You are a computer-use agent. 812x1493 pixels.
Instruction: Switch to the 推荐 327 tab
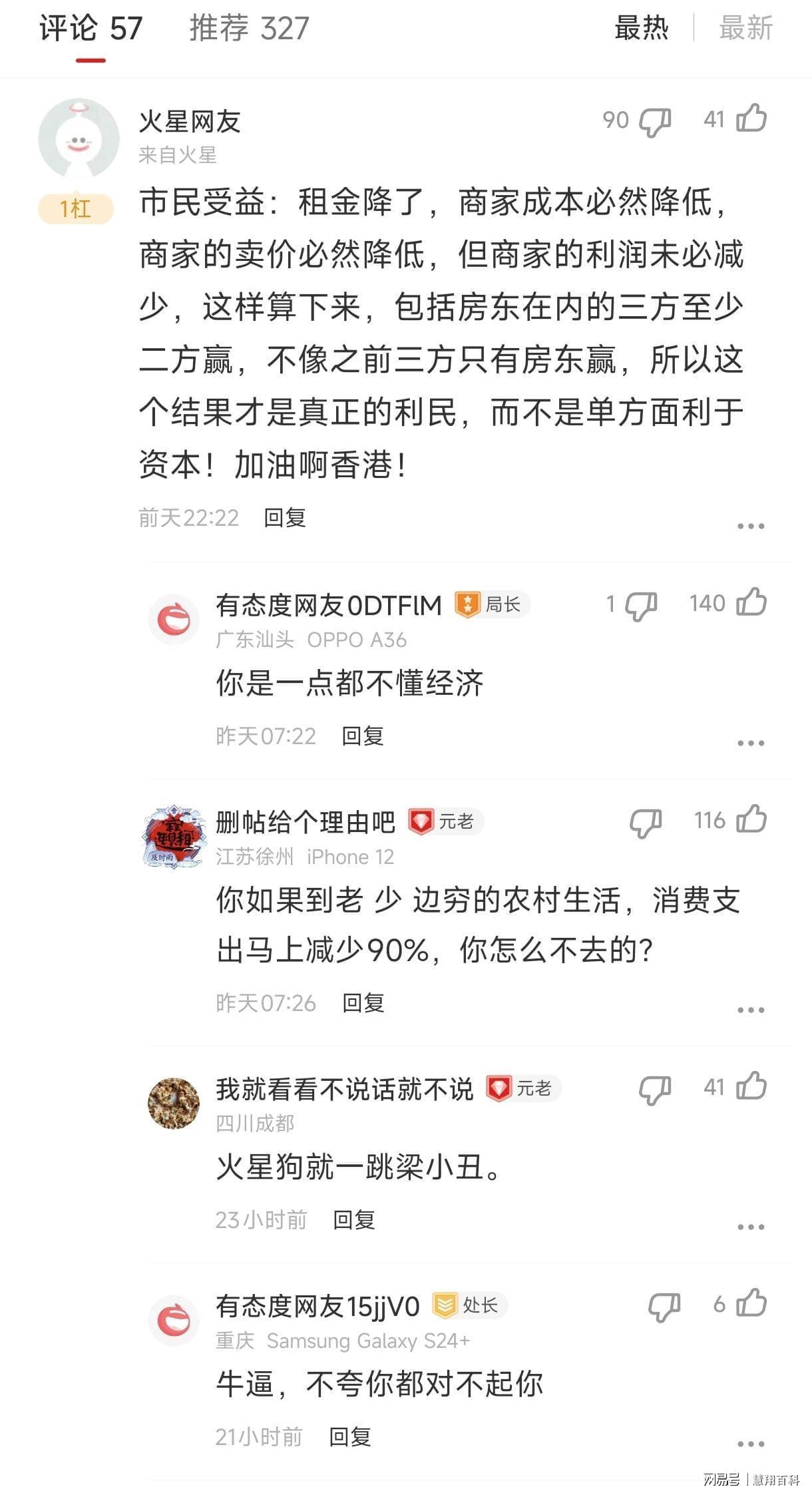249,29
